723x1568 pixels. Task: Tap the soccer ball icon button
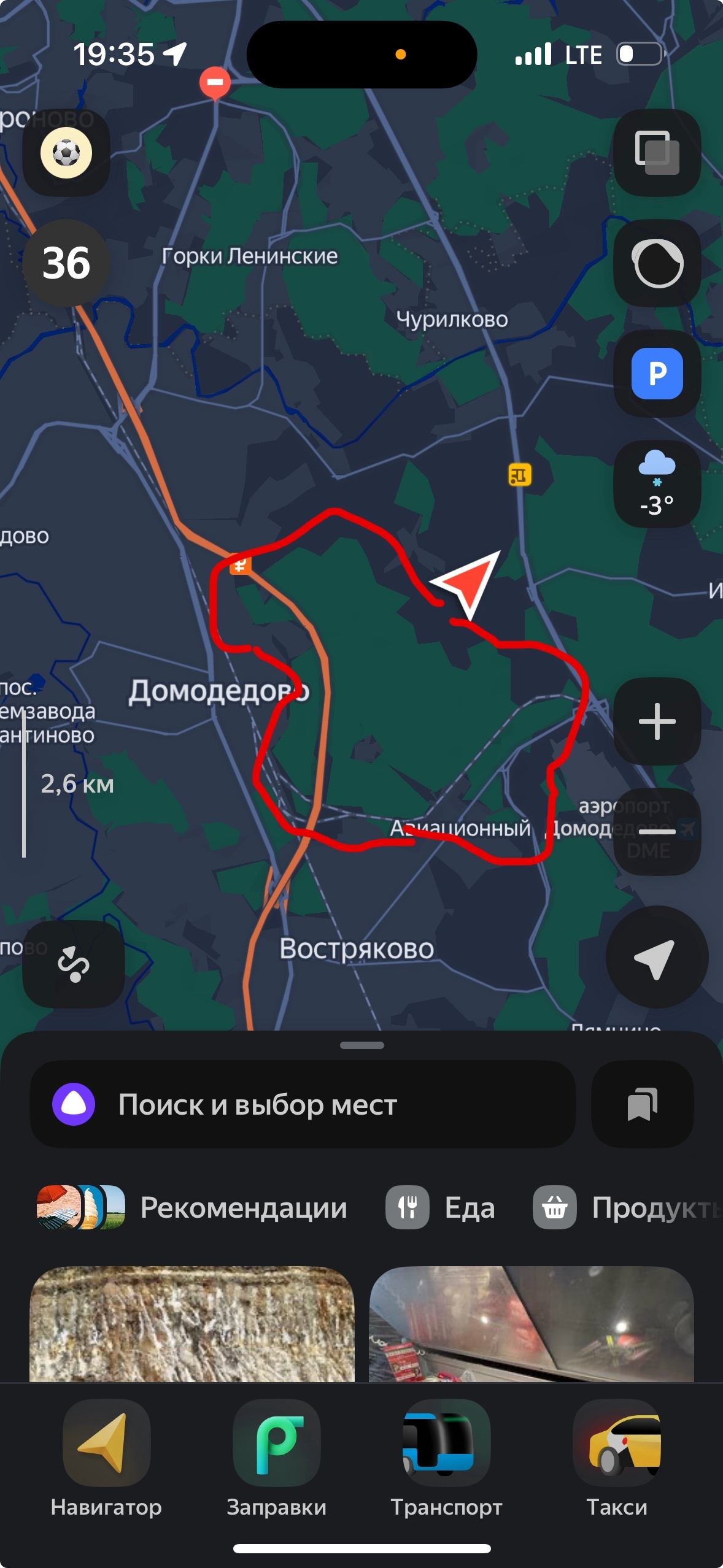(66, 153)
